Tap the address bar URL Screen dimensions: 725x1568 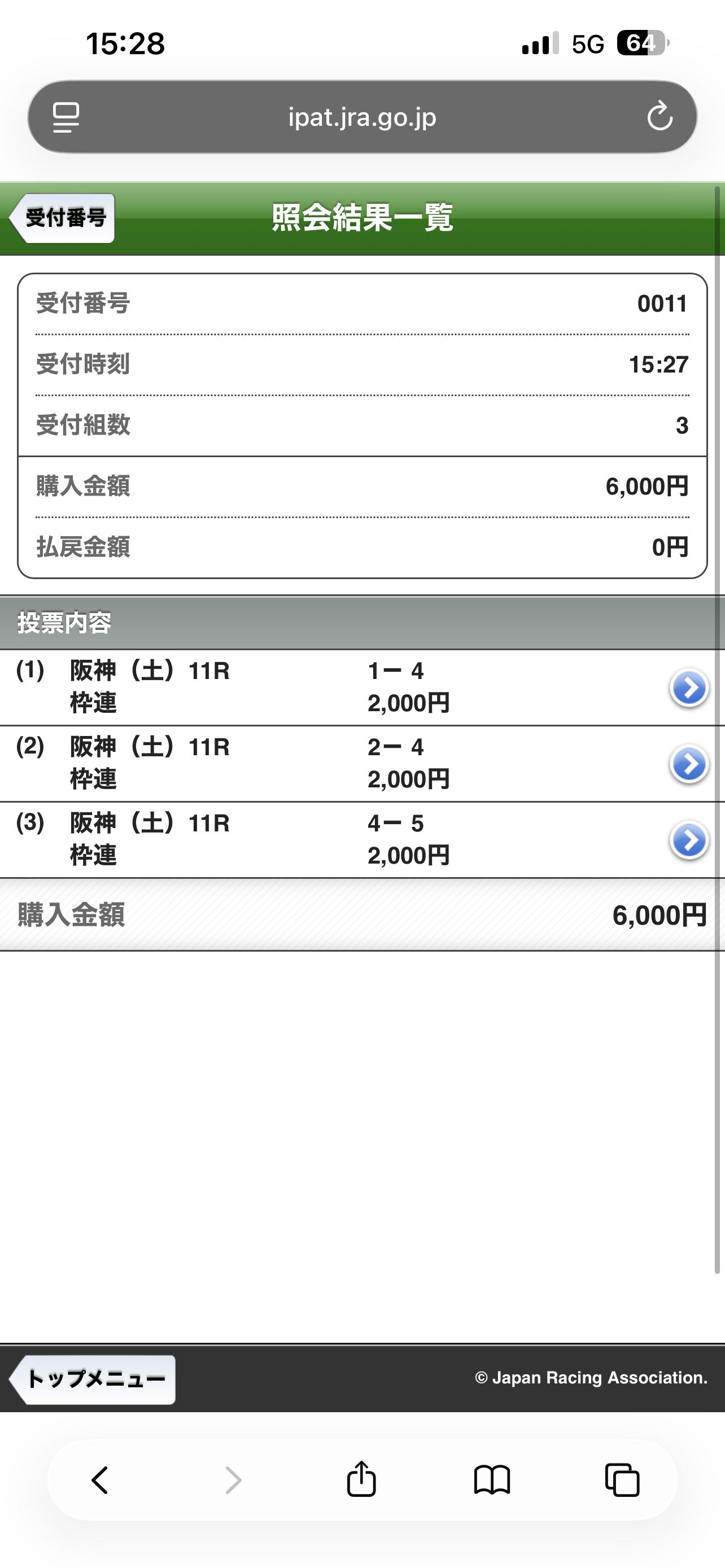point(362,117)
